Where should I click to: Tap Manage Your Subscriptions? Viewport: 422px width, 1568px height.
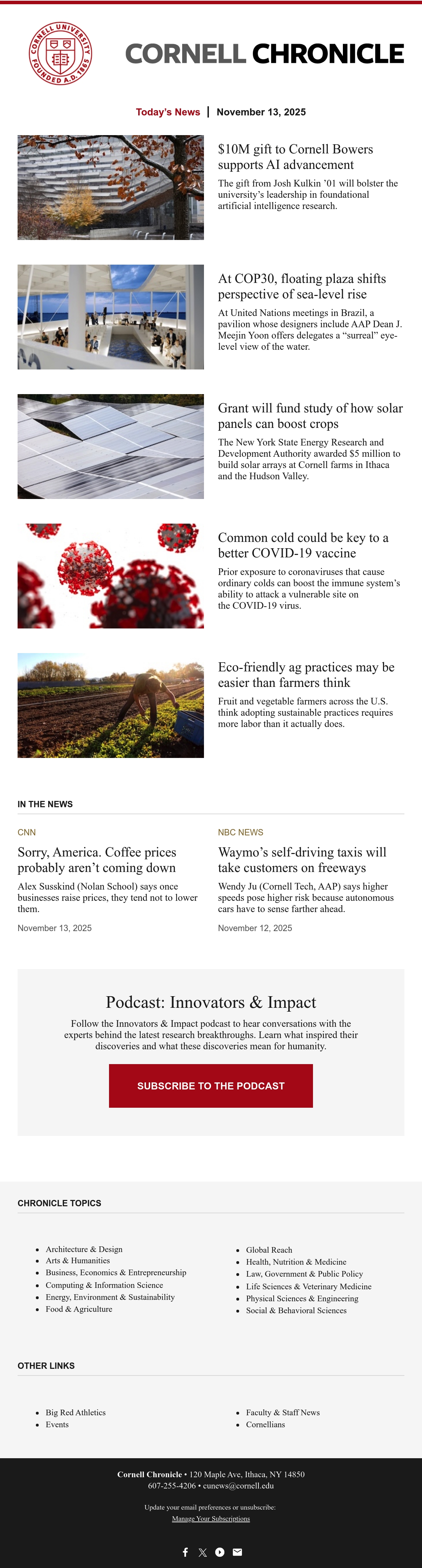[x=211, y=1518]
